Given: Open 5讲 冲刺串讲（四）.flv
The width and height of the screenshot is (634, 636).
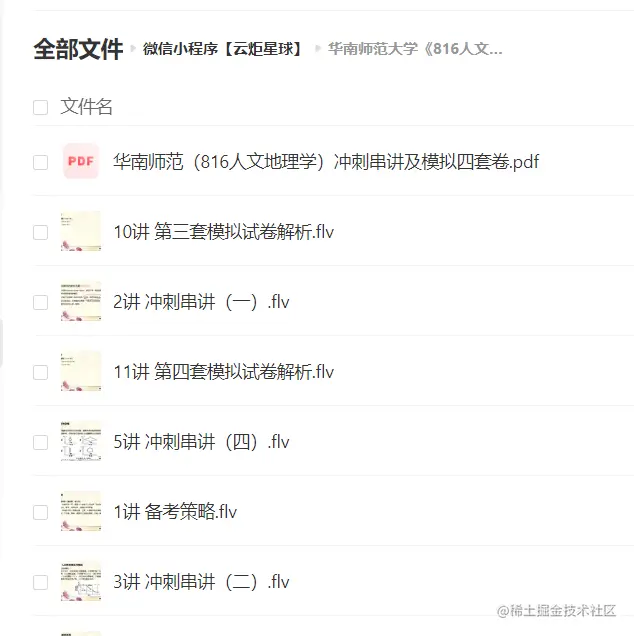Looking at the screenshot, I should pyautogui.click(x=201, y=442).
